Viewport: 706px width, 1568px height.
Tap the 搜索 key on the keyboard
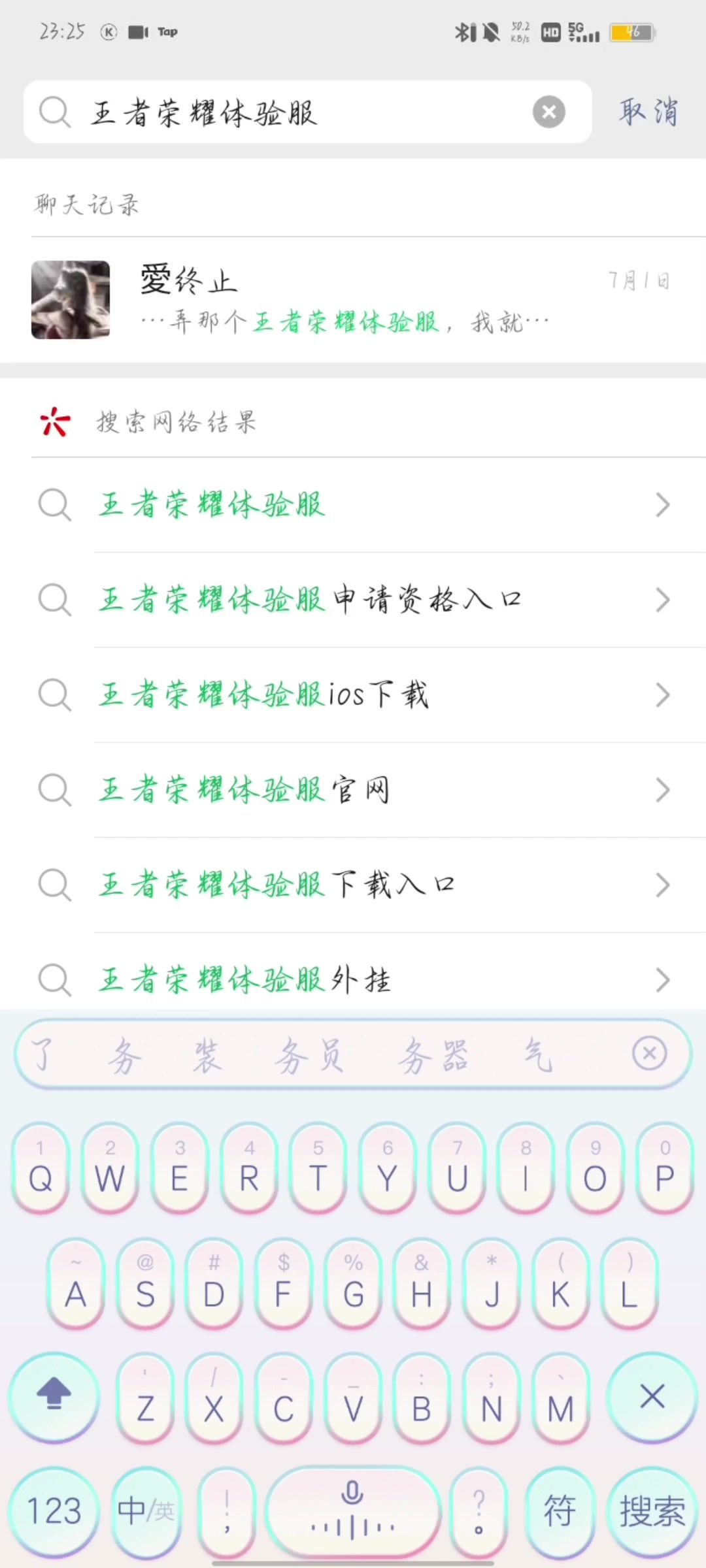(x=652, y=1511)
